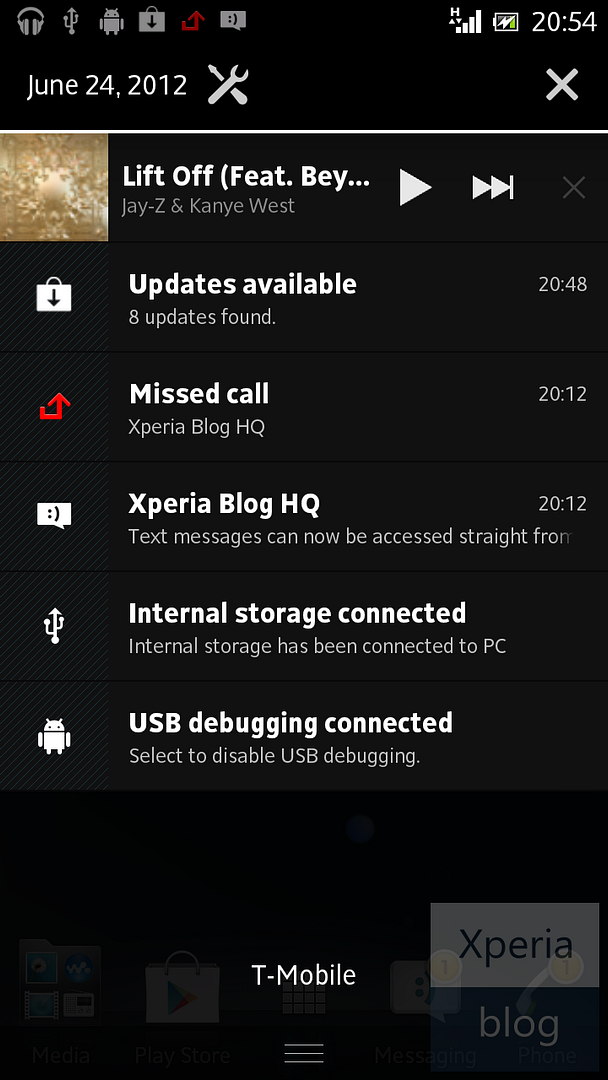Open the Lift Off album art notification
608x1080 pixels.
(54, 187)
